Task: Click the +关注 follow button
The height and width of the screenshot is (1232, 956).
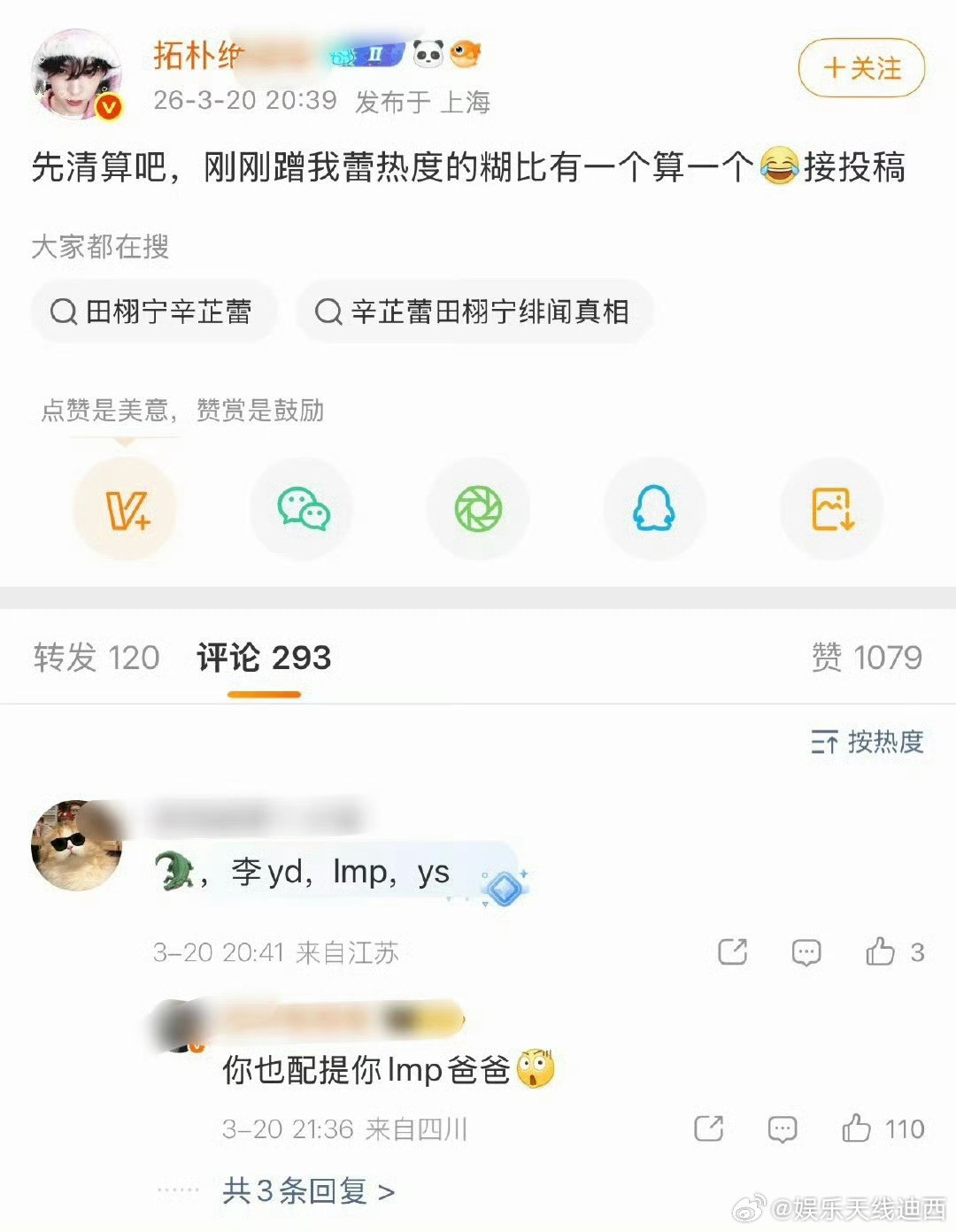Action: click(860, 70)
